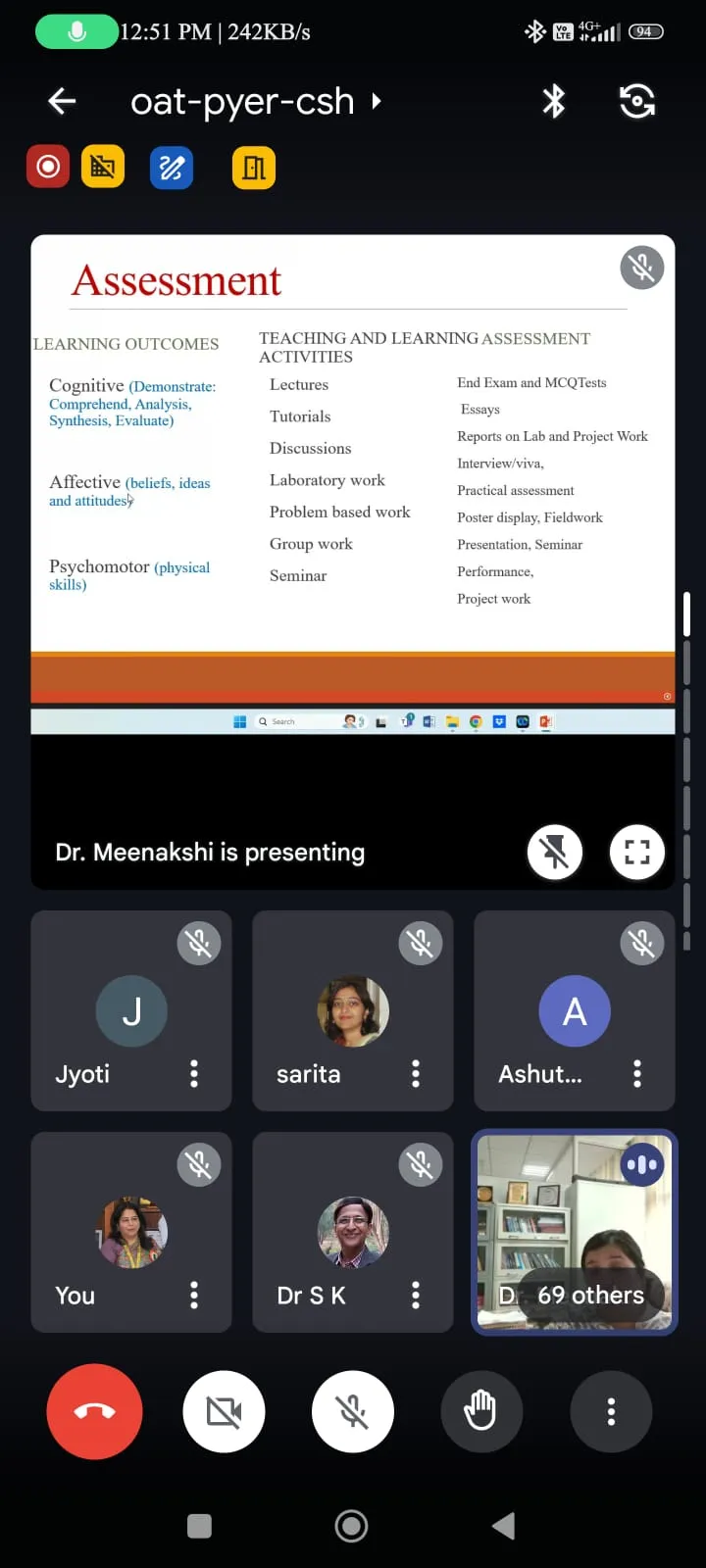The width and height of the screenshot is (706, 1568).
Task: Open more call options menu
Action: point(611,1411)
